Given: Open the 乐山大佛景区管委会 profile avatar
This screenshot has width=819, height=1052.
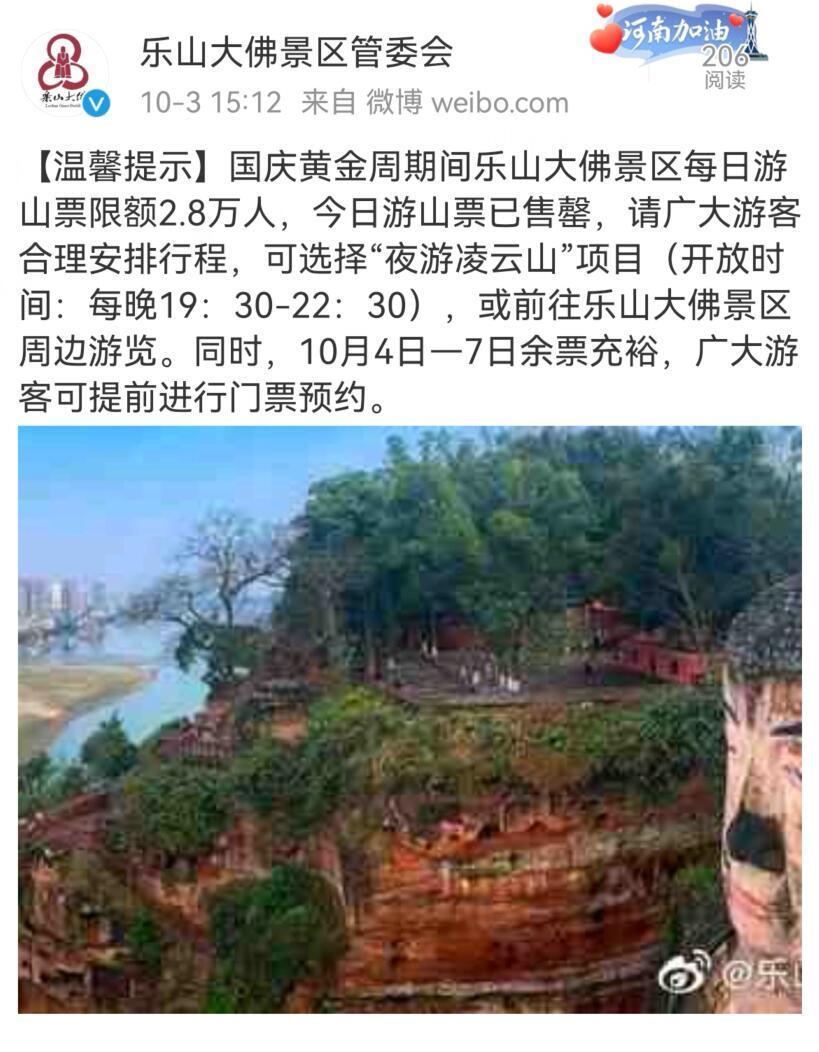Looking at the screenshot, I should [x=65, y=72].
